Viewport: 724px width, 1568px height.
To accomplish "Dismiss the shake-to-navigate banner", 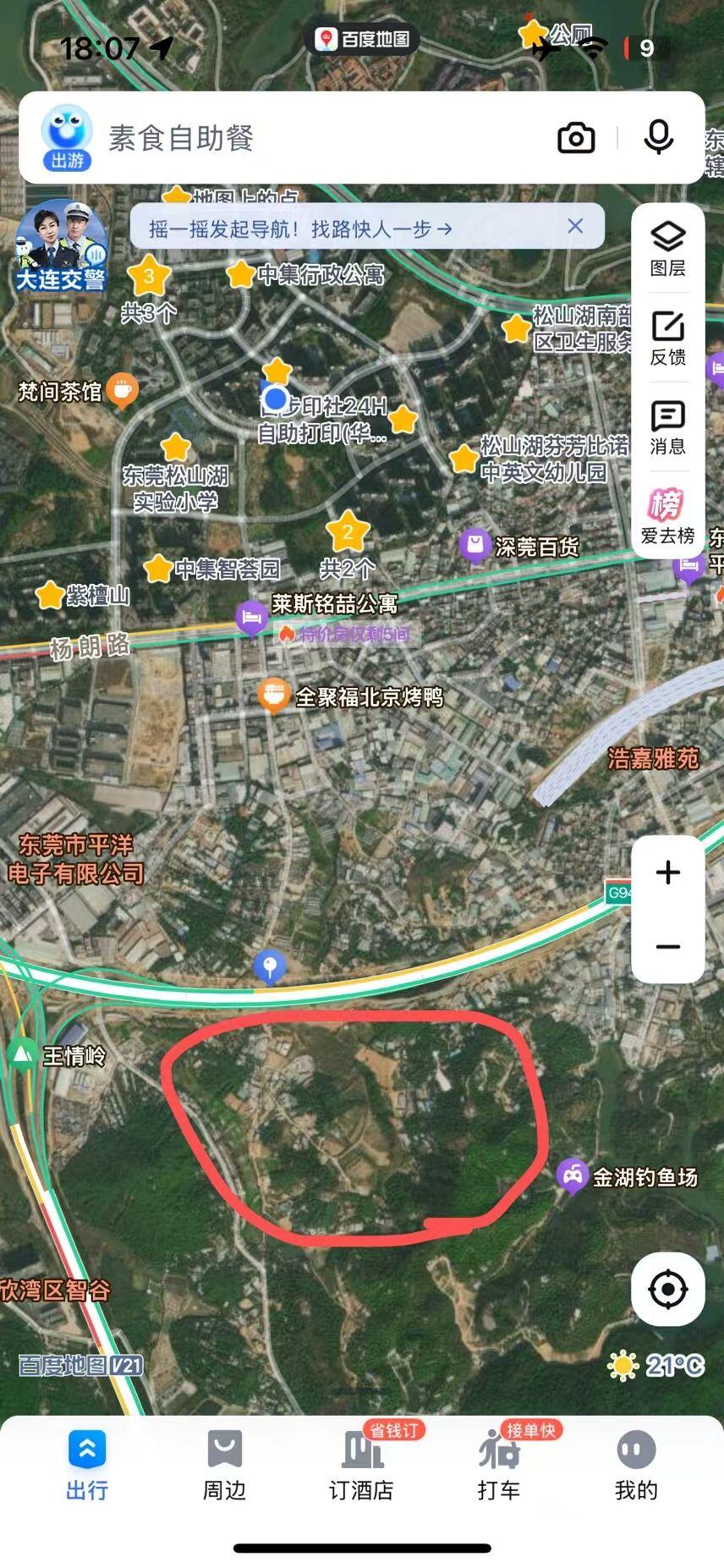I will (x=575, y=226).
